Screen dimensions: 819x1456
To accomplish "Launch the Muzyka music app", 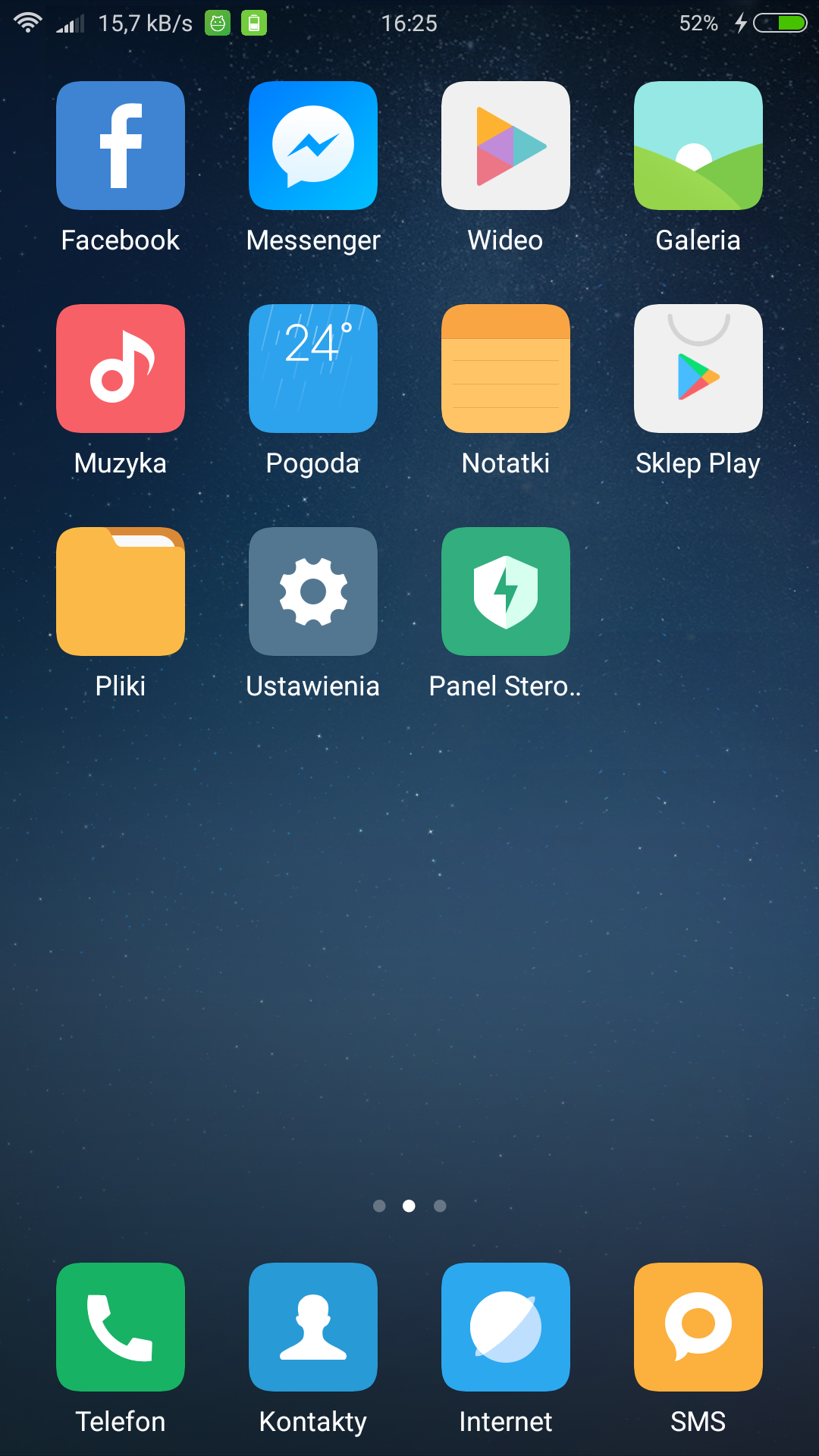I will 121,369.
